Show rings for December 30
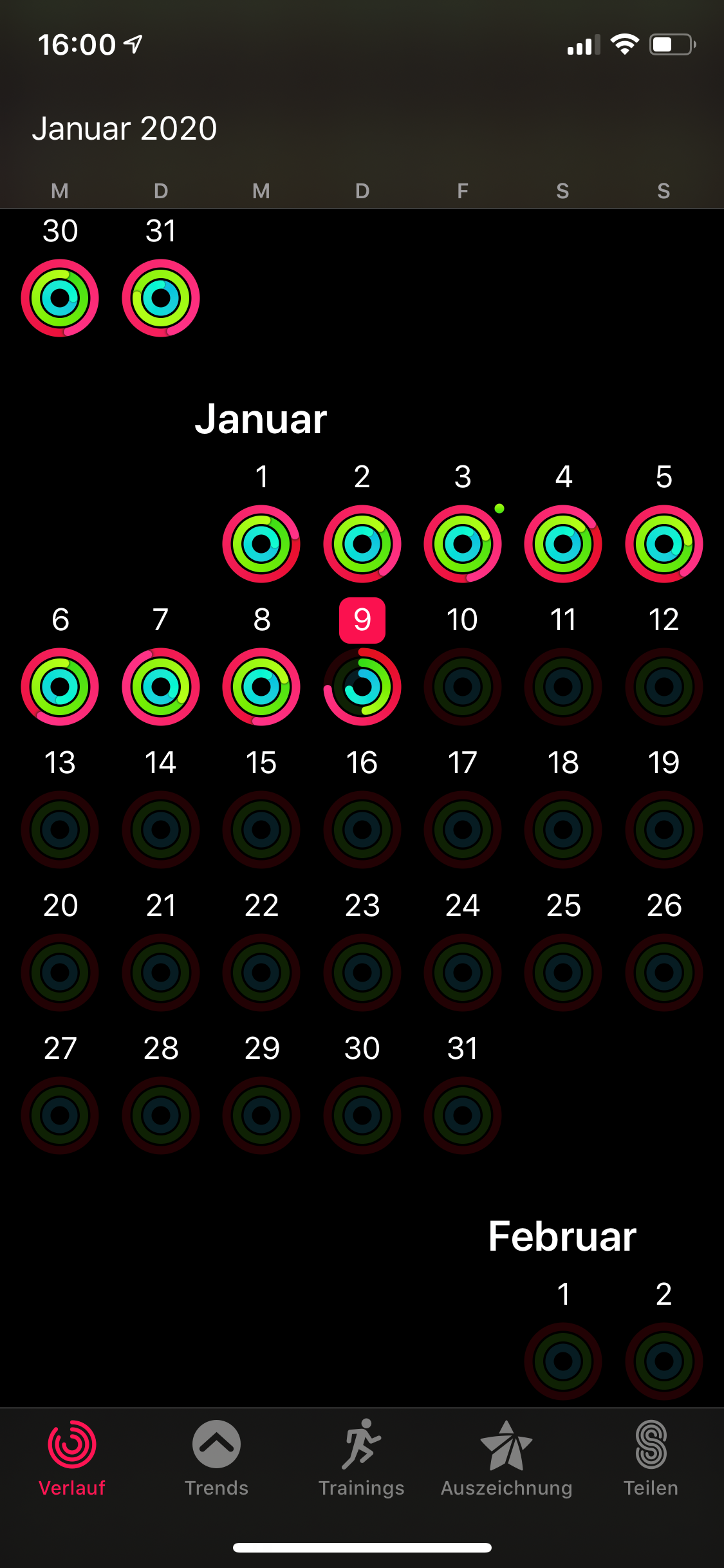The width and height of the screenshot is (724, 1568). tap(60, 298)
